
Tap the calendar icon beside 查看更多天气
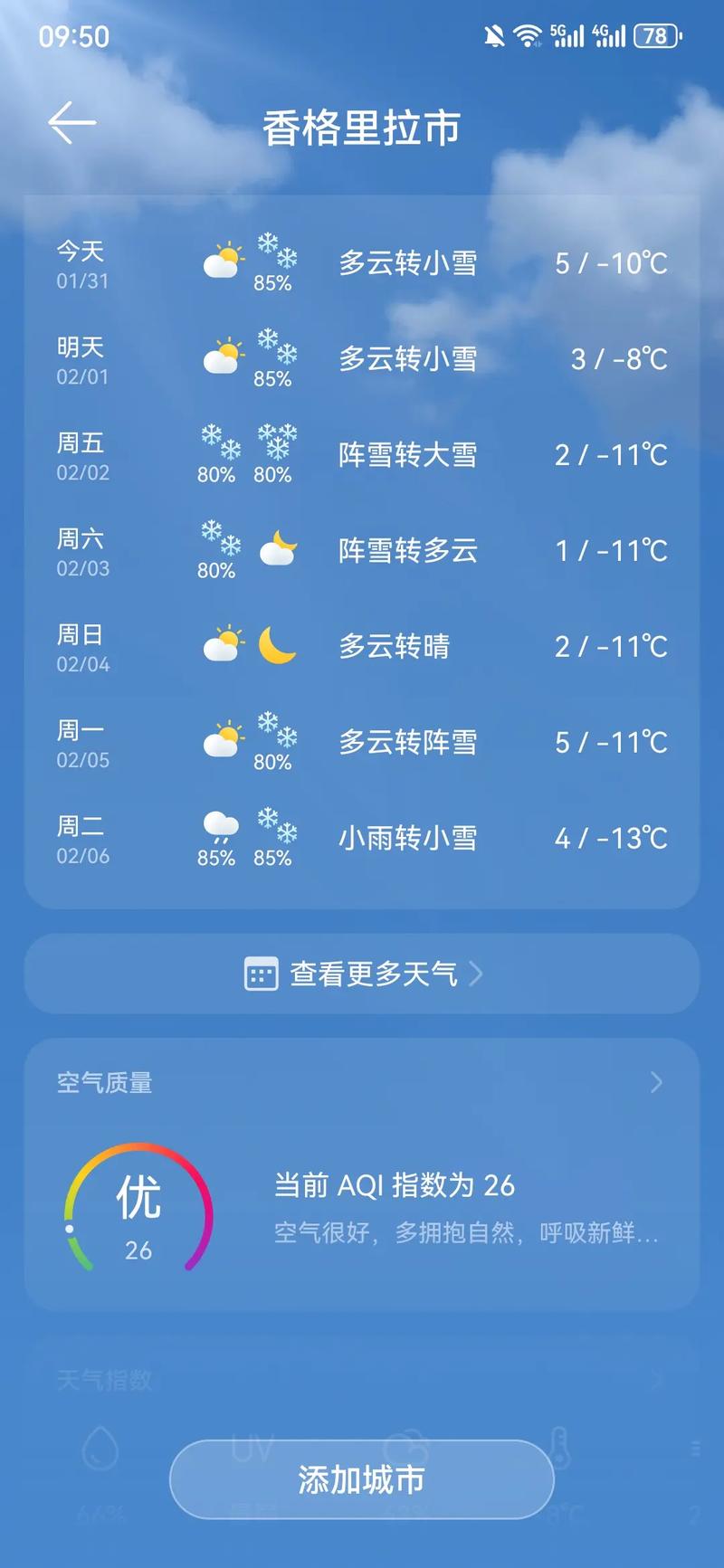tap(260, 974)
